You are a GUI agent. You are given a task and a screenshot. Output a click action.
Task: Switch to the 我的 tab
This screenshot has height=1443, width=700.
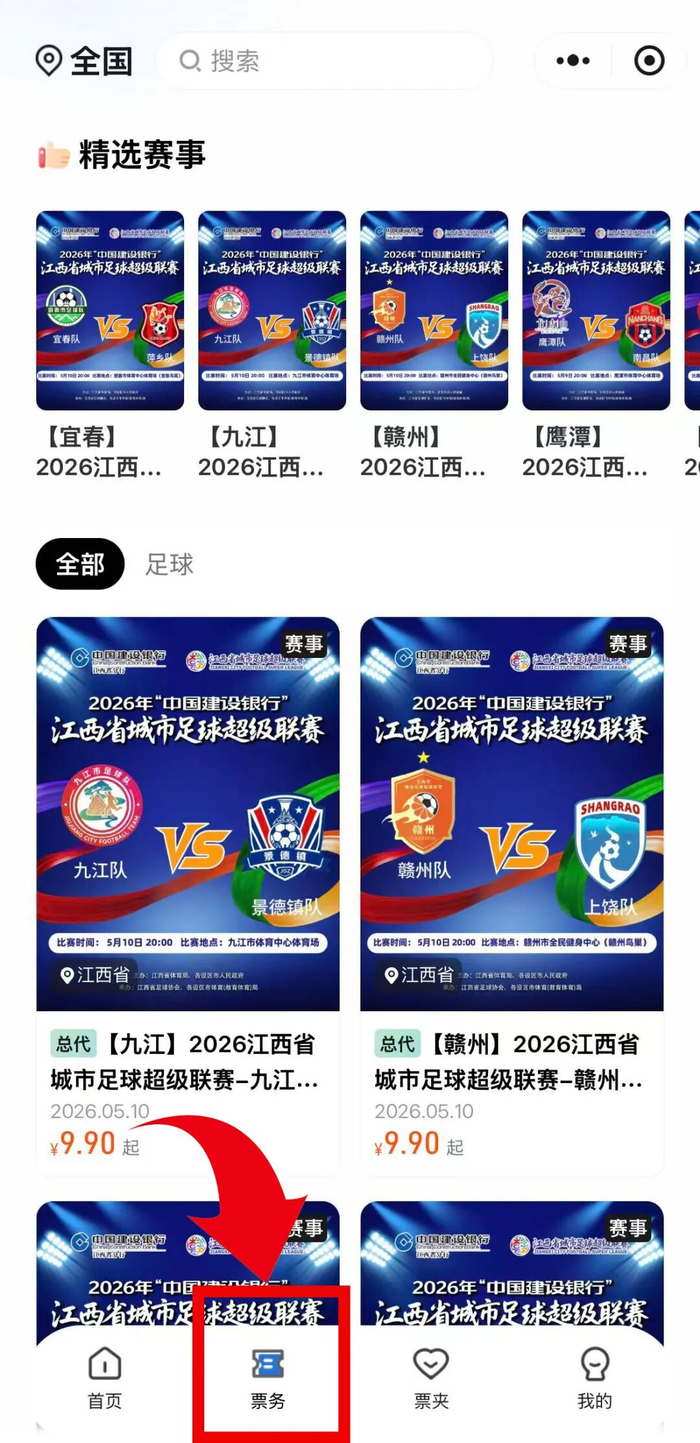tap(594, 1379)
